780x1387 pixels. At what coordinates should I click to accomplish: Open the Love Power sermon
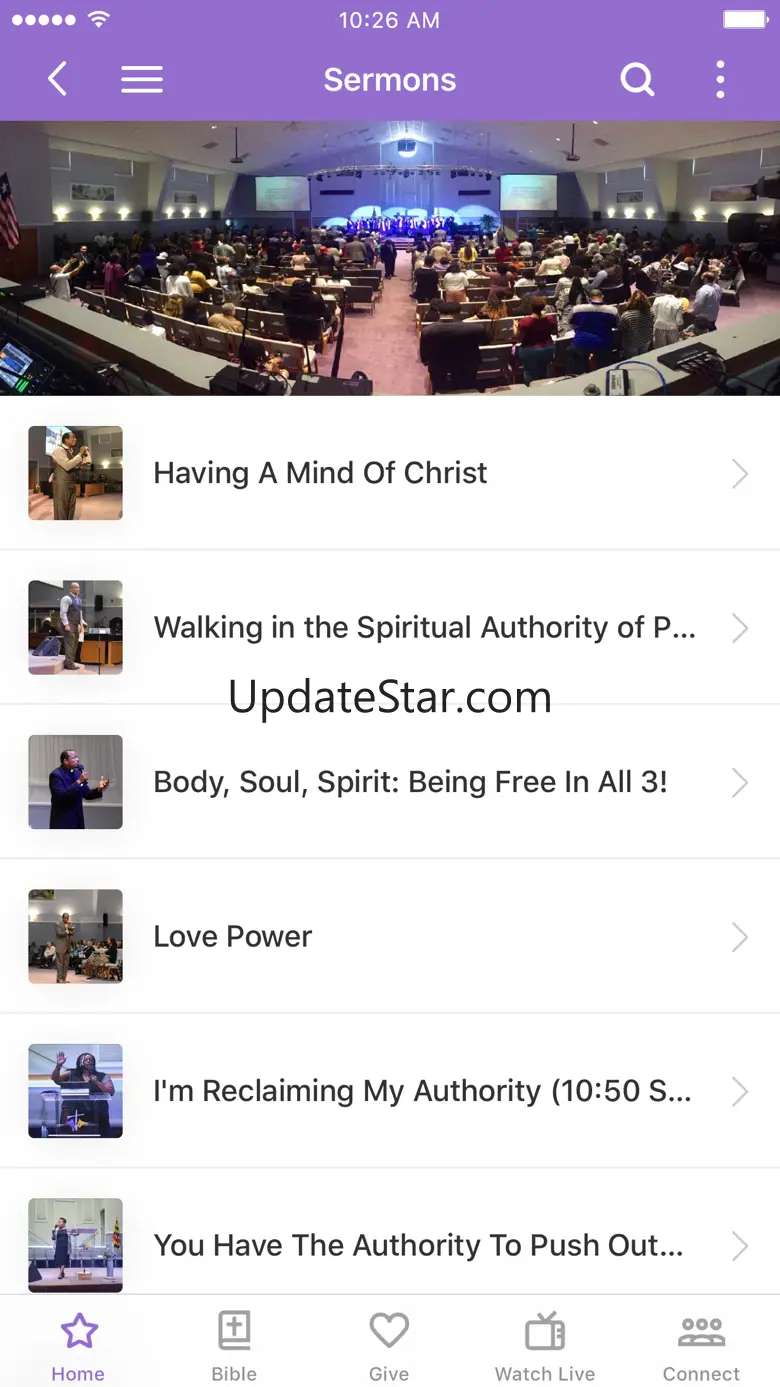(389, 936)
